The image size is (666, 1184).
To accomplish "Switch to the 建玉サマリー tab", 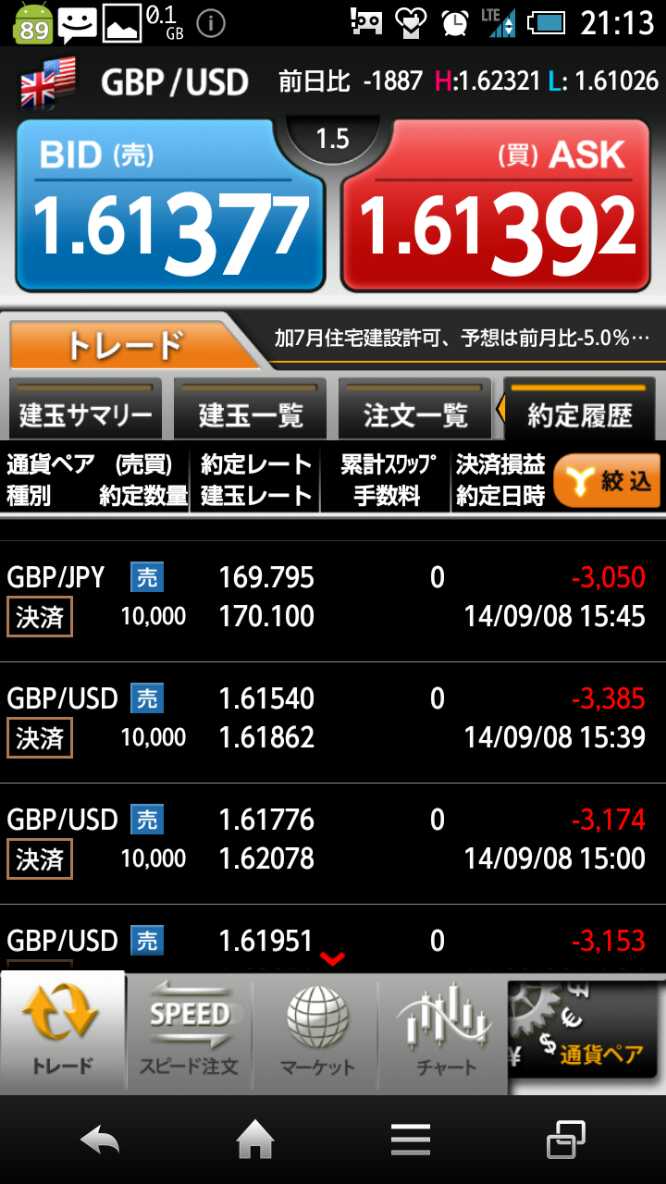I will pyautogui.click(x=85, y=413).
